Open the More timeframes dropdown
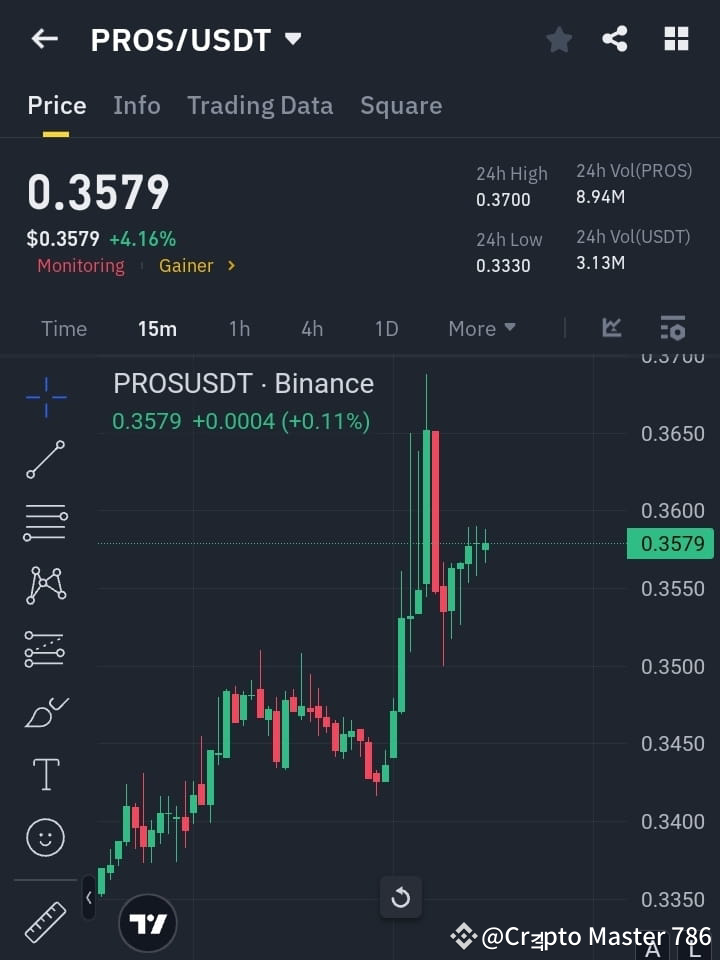The height and width of the screenshot is (960, 720). [x=481, y=328]
